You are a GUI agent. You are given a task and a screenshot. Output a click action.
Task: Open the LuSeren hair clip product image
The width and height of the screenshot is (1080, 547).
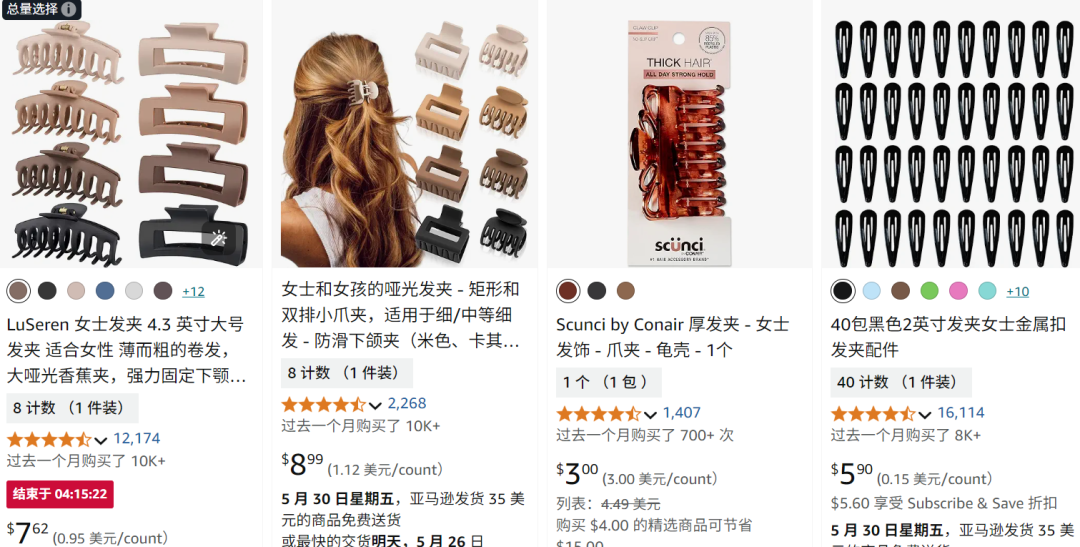[x=128, y=140]
